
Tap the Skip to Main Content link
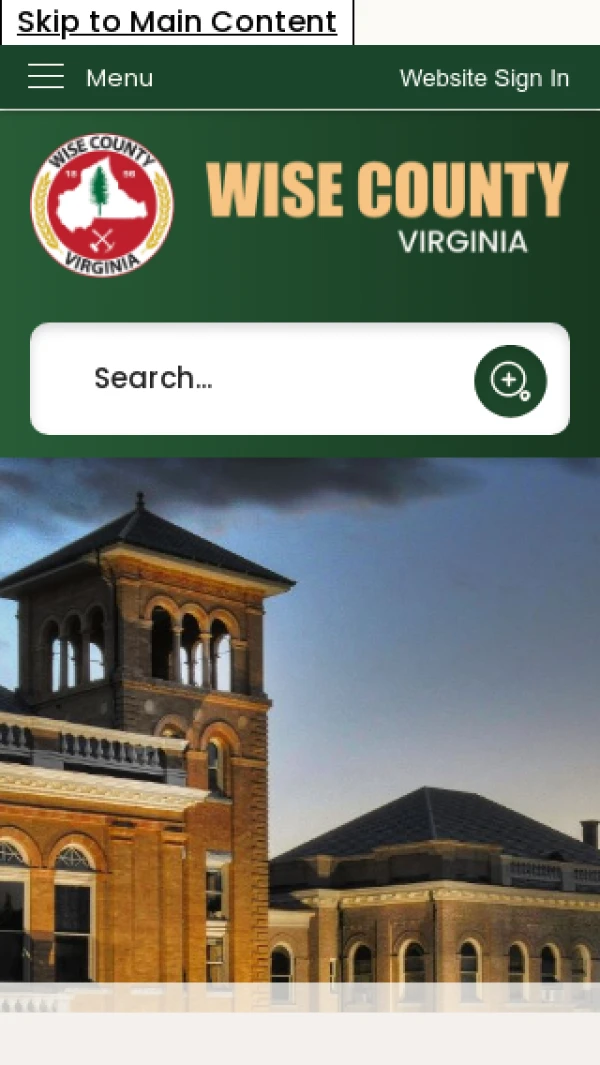pyautogui.click(x=177, y=22)
